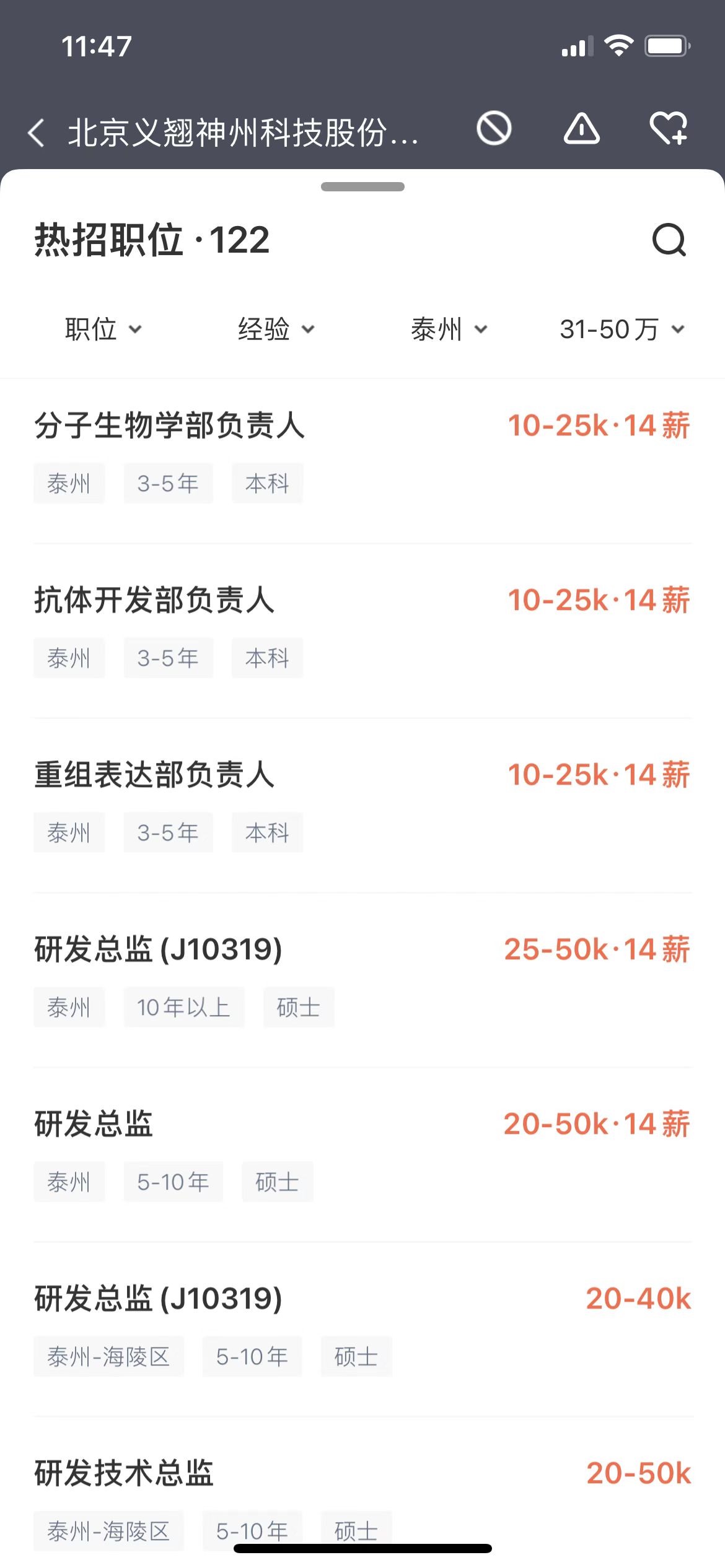Report the company via the warning triangle
The width and height of the screenshot is (725, 1568).
581,129
